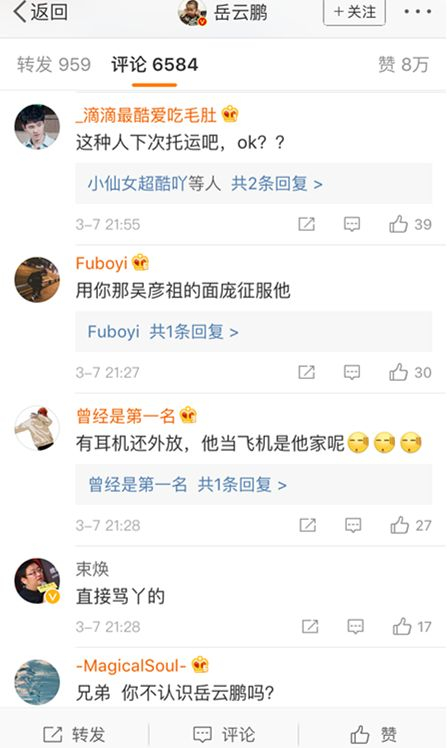This screenshot has width=447, height=748.
Task: Reply to 曾经是第一名's comment
Action: (353, 525)
